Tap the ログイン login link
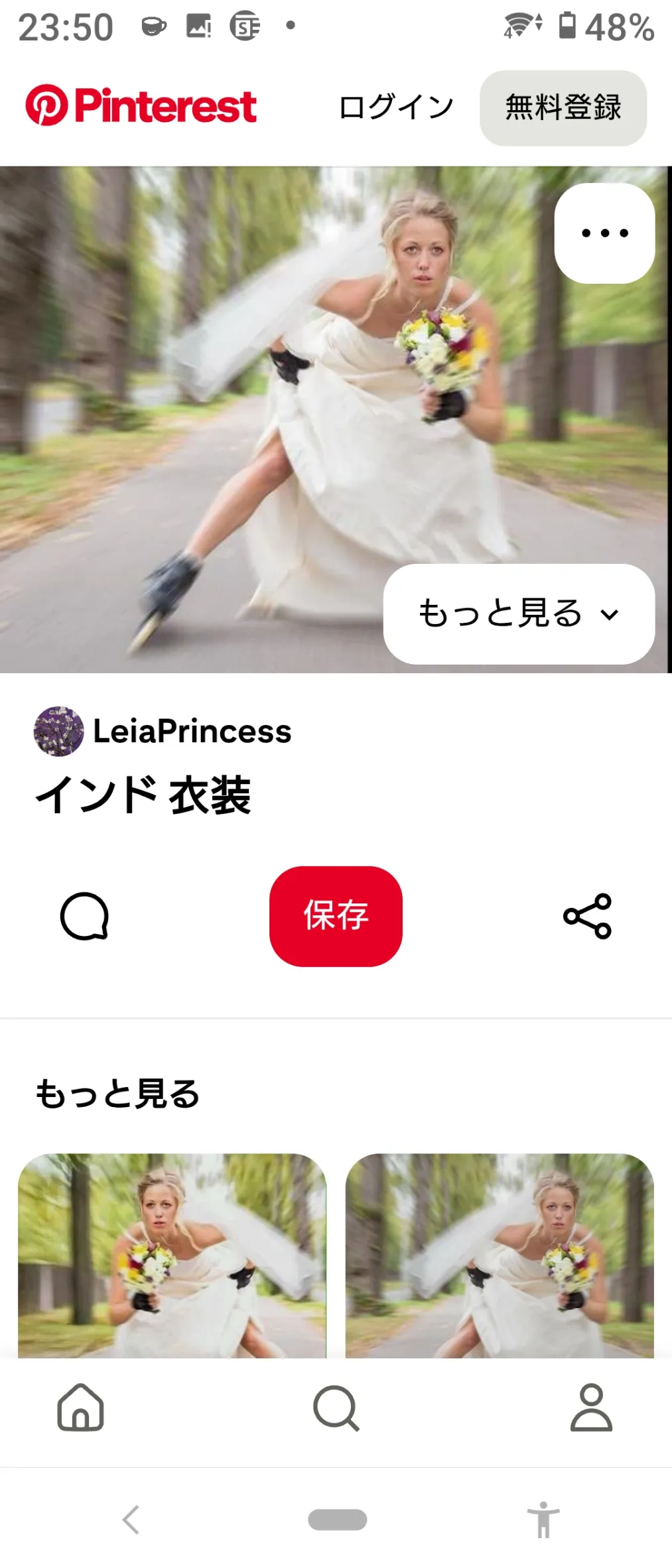The width and height of the screenshot is (672, 1568). (396, 107)
